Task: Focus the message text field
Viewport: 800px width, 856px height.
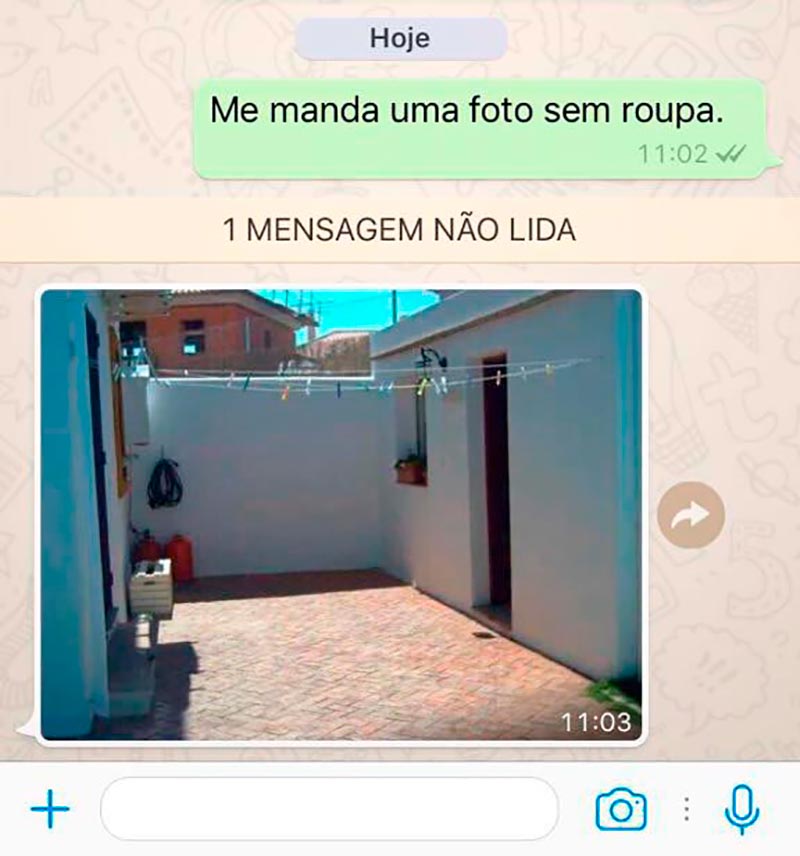Action: coord(330,808)
